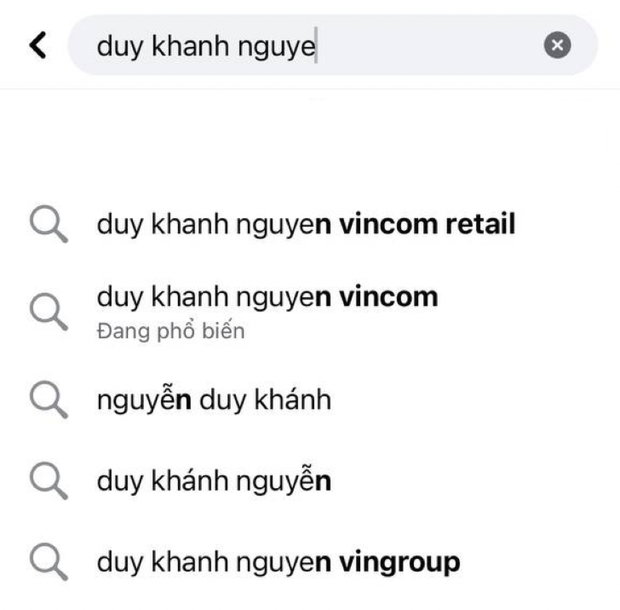Select suggestion duy khanh nguyen vincom retail

coord(305,223)
